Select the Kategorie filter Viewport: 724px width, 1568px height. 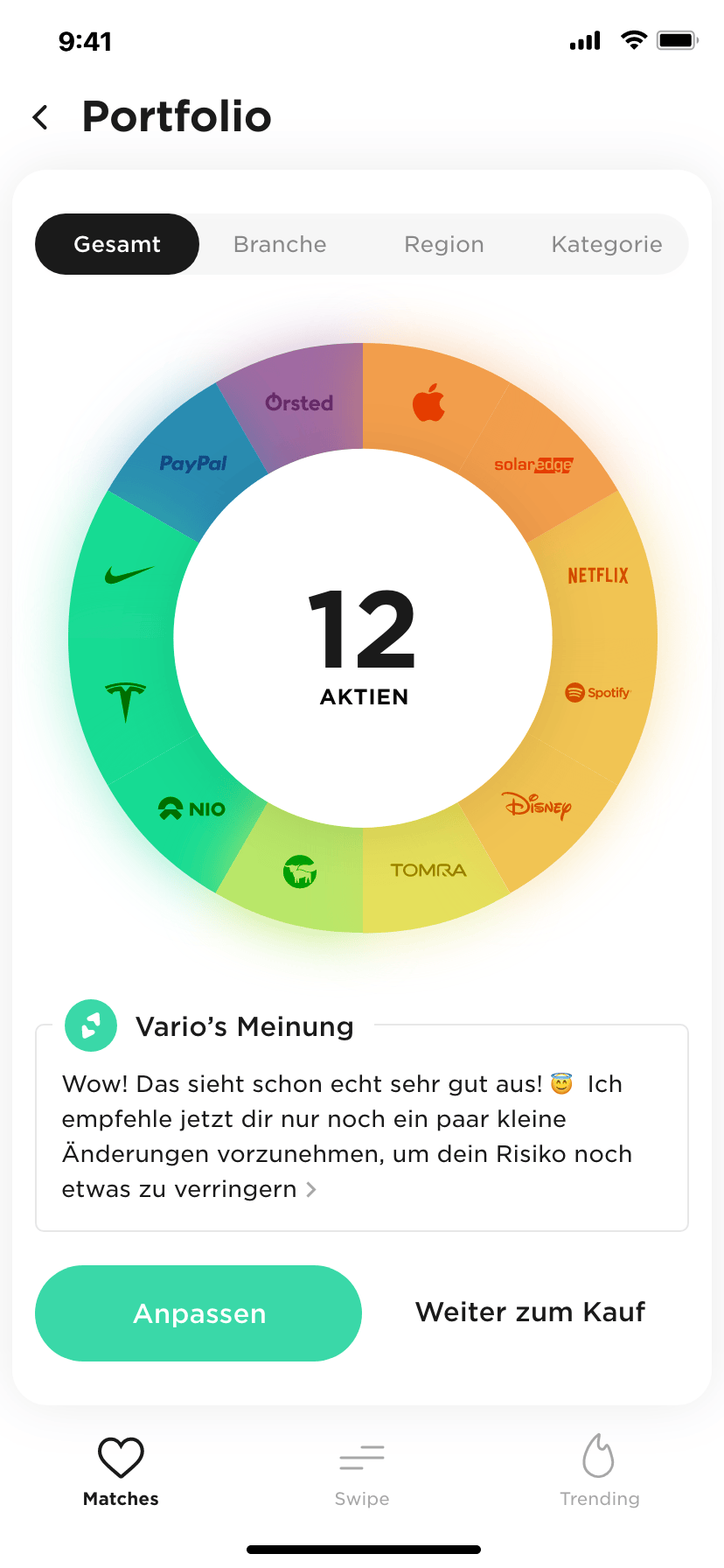(606, 244)
